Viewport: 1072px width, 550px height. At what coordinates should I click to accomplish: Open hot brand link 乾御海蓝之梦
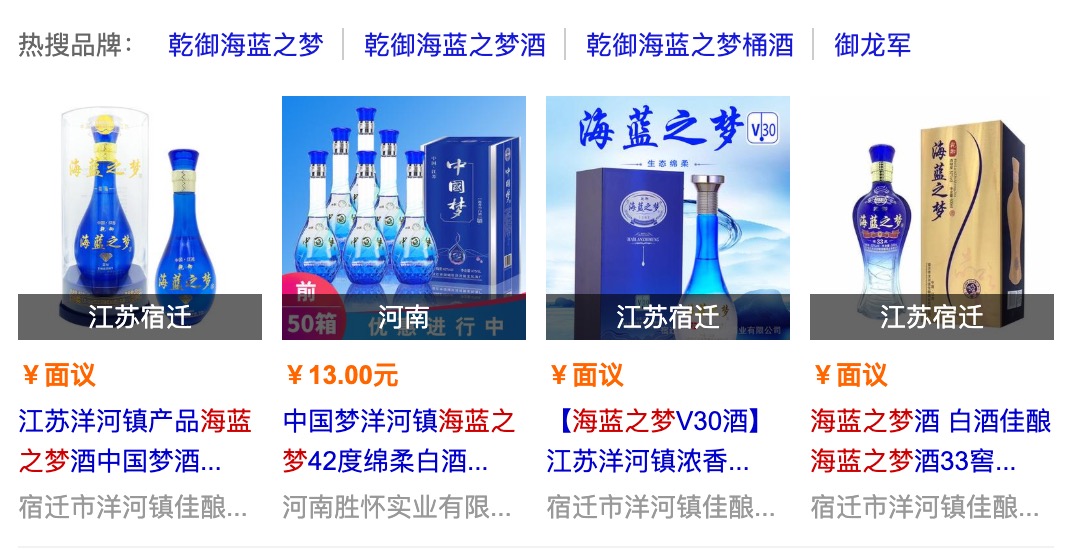coord(245,45)
